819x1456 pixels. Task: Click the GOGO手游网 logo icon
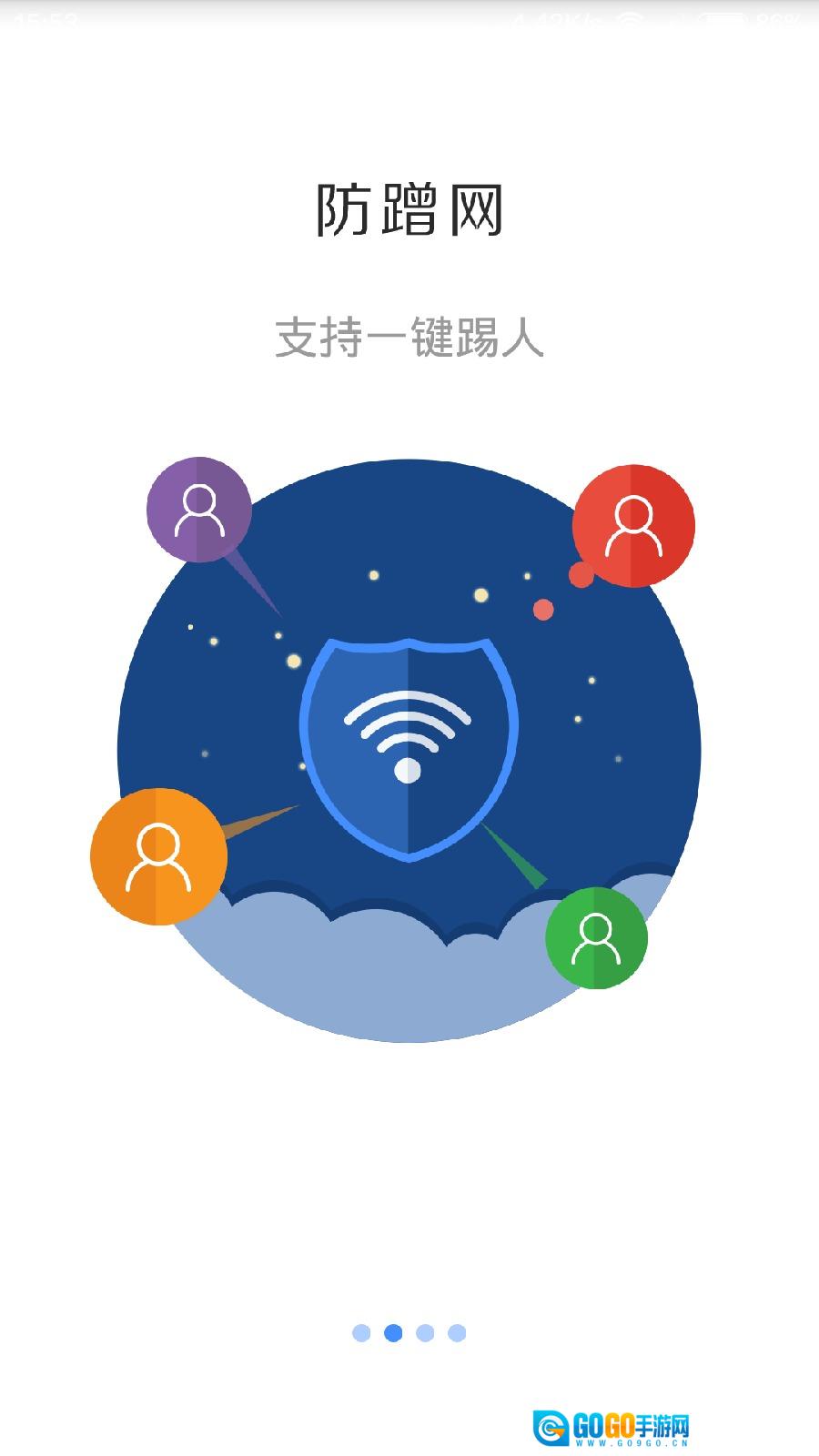pos(552,1424)
